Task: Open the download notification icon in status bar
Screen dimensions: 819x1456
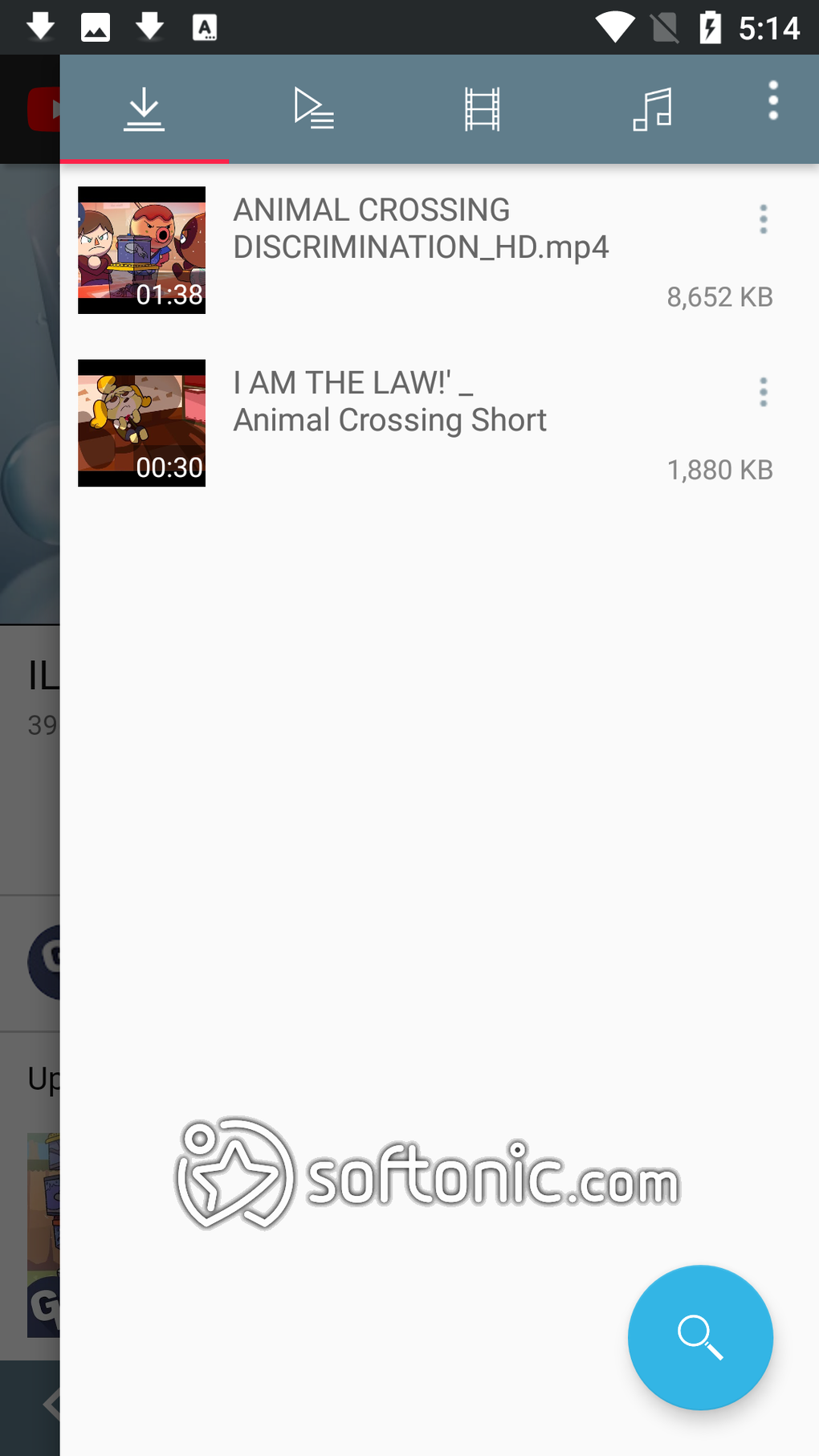Action: pos(40,27)
